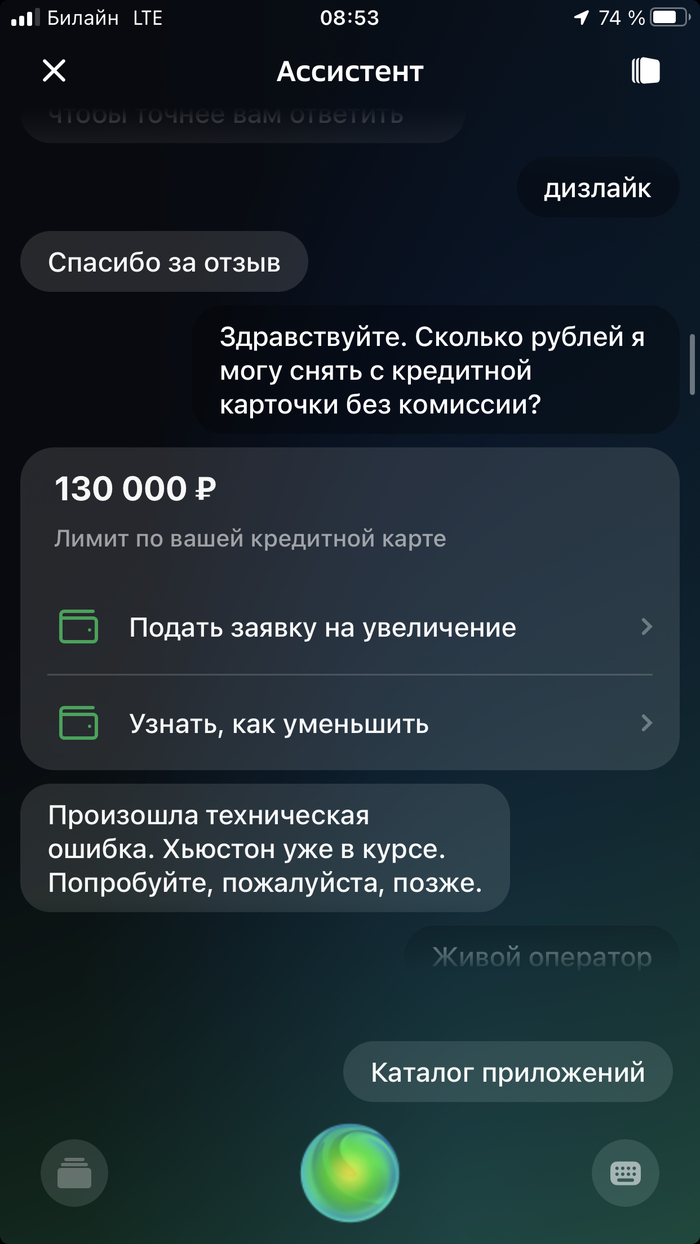Close the Ассистент screen
The image size is (700, 1244).
coord(53,71)
